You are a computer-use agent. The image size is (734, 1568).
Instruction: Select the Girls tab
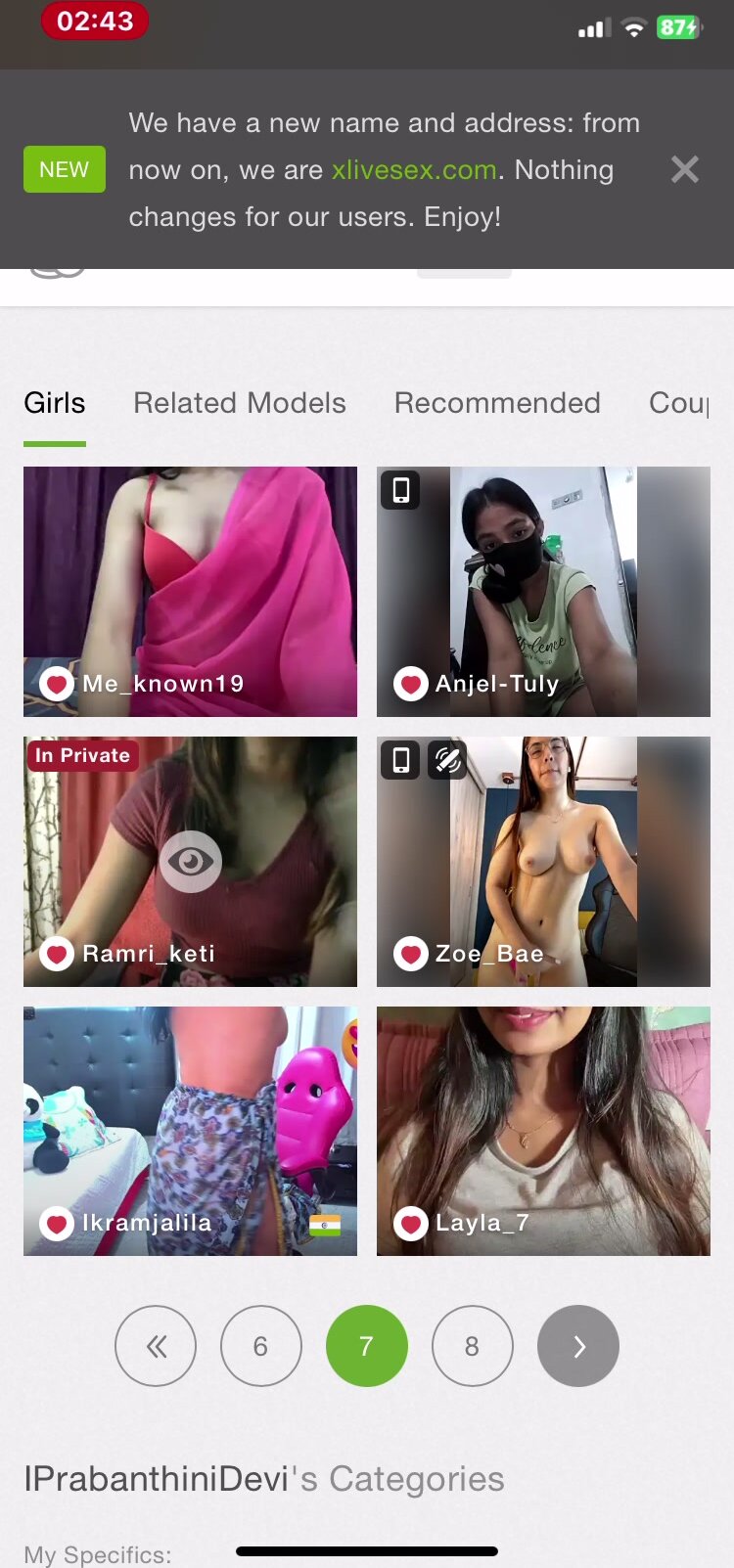[55, 403]
